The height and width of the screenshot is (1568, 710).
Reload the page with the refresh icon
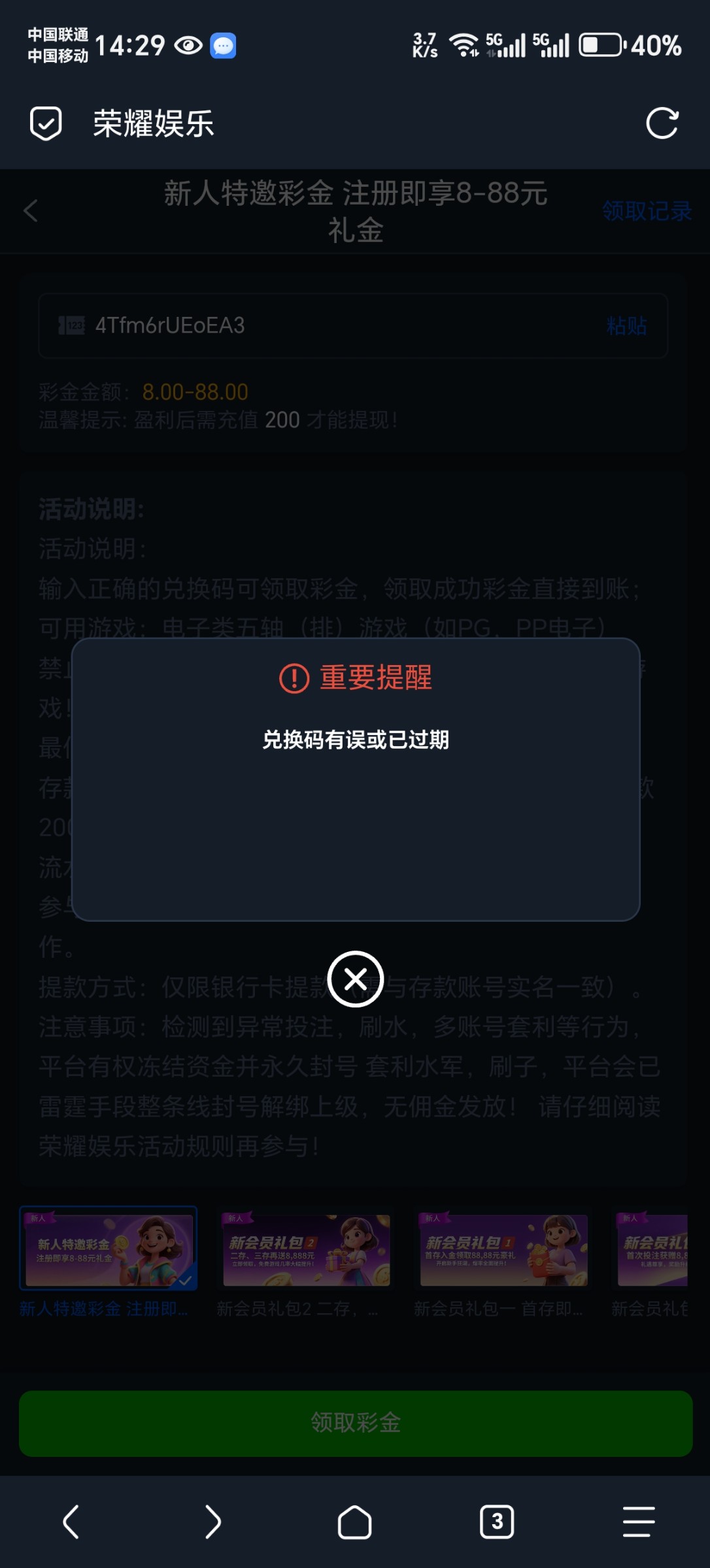tap(662, 123)
